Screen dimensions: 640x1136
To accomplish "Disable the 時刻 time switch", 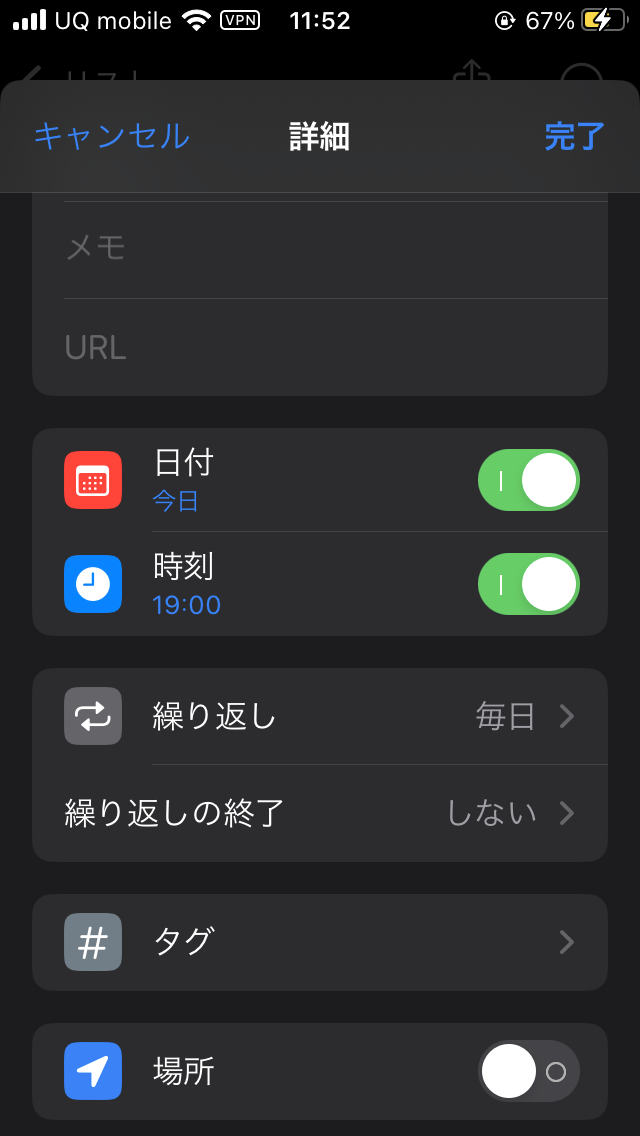I will point(528,584).
